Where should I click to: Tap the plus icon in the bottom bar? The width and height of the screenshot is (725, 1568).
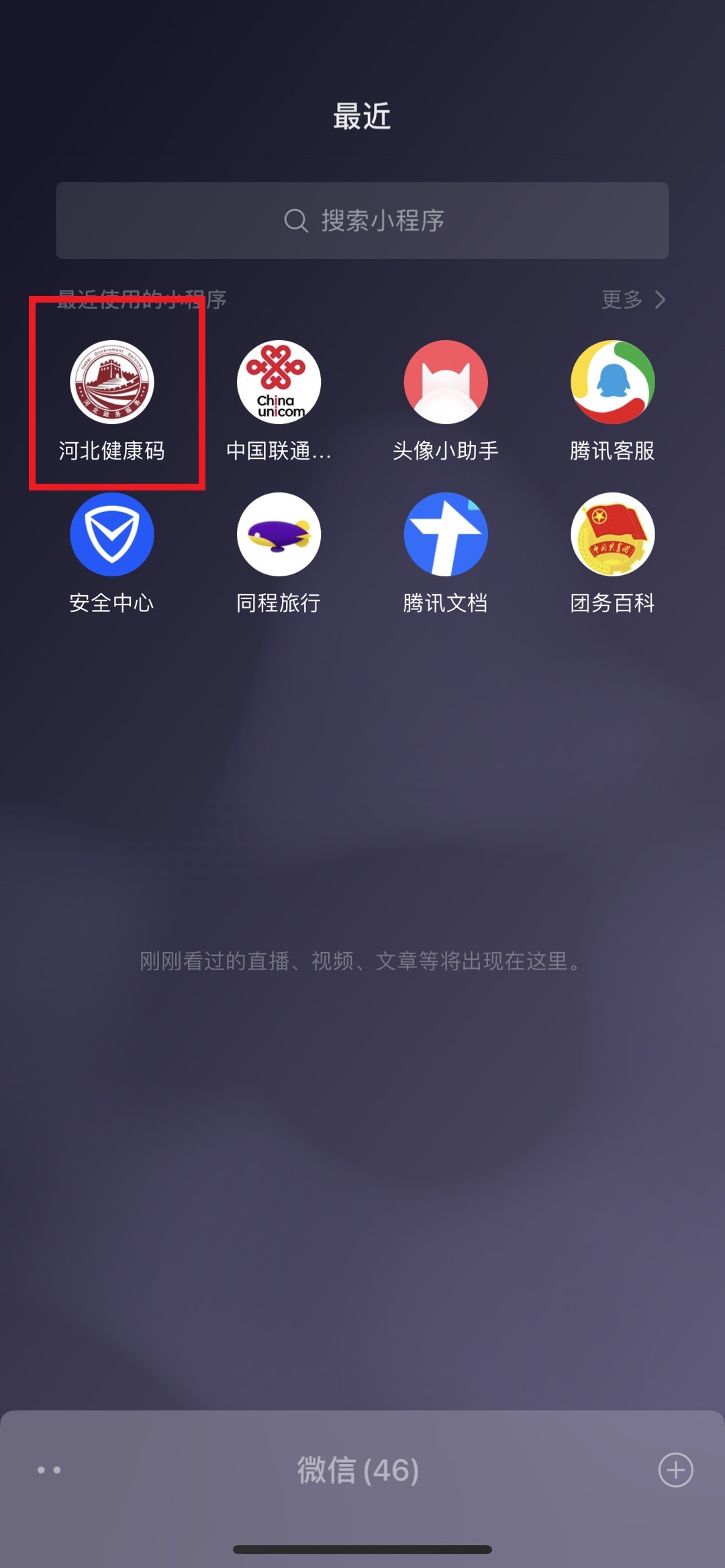pos(675,1470)
